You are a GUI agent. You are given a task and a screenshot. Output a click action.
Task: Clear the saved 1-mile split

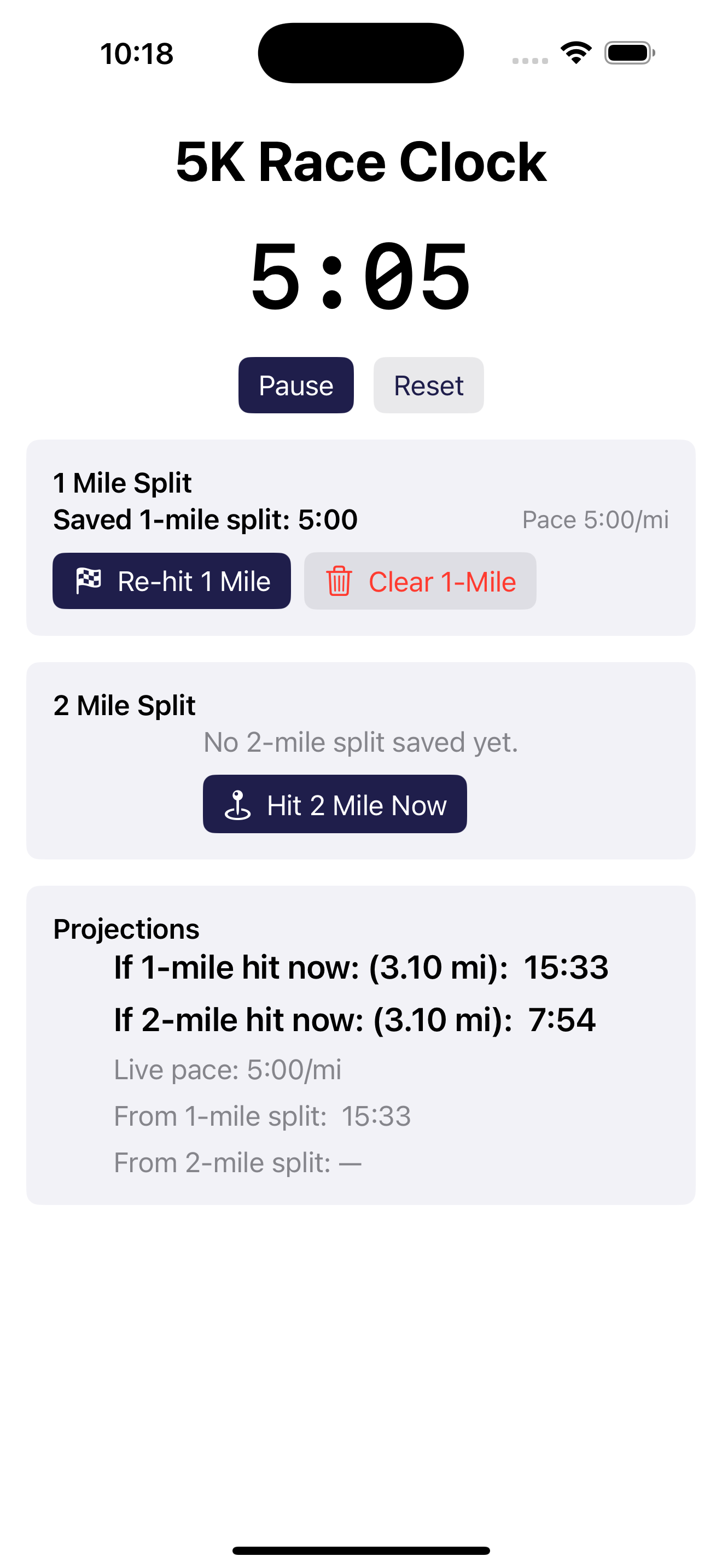click(420, 581)
